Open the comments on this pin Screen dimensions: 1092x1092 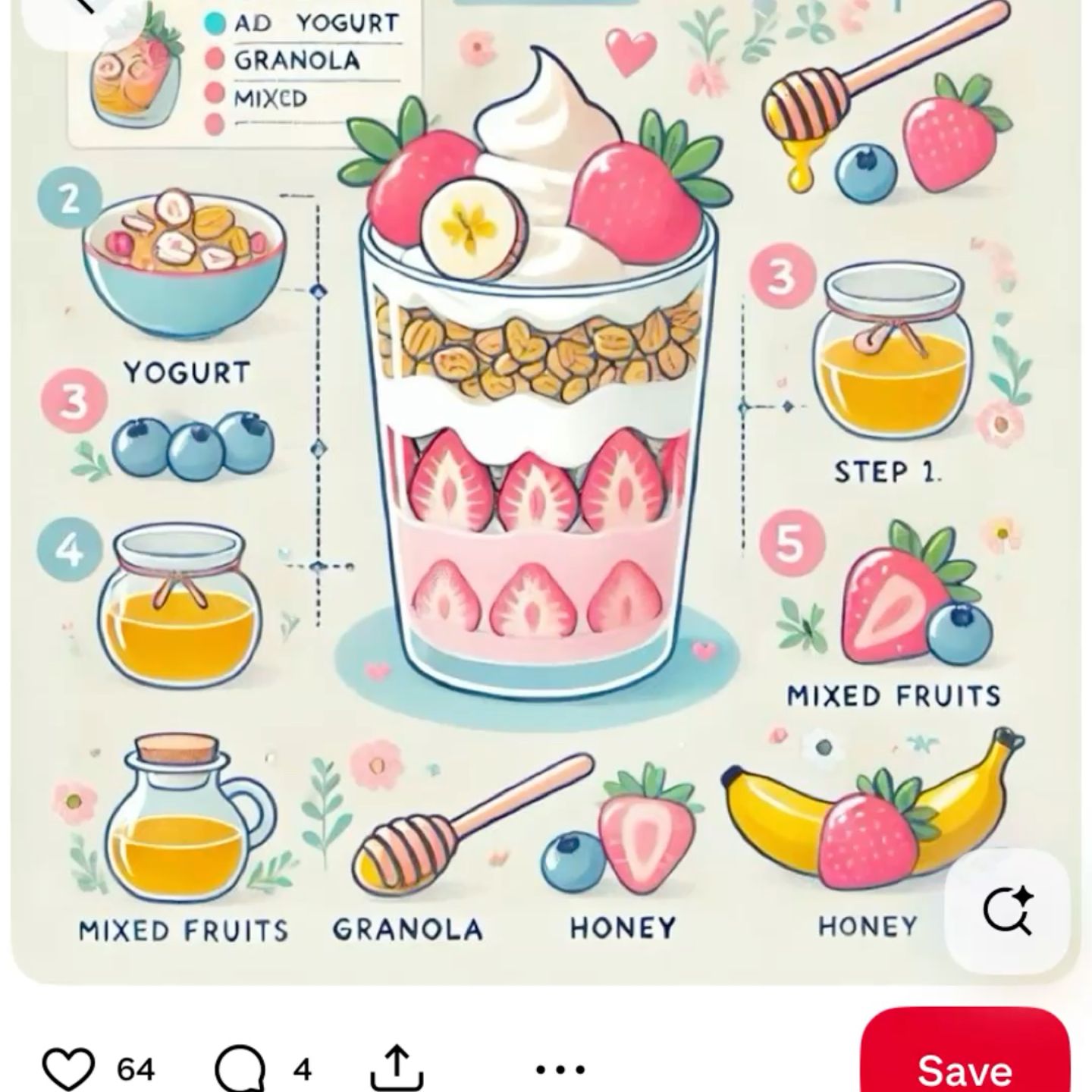coord(240,1069)
